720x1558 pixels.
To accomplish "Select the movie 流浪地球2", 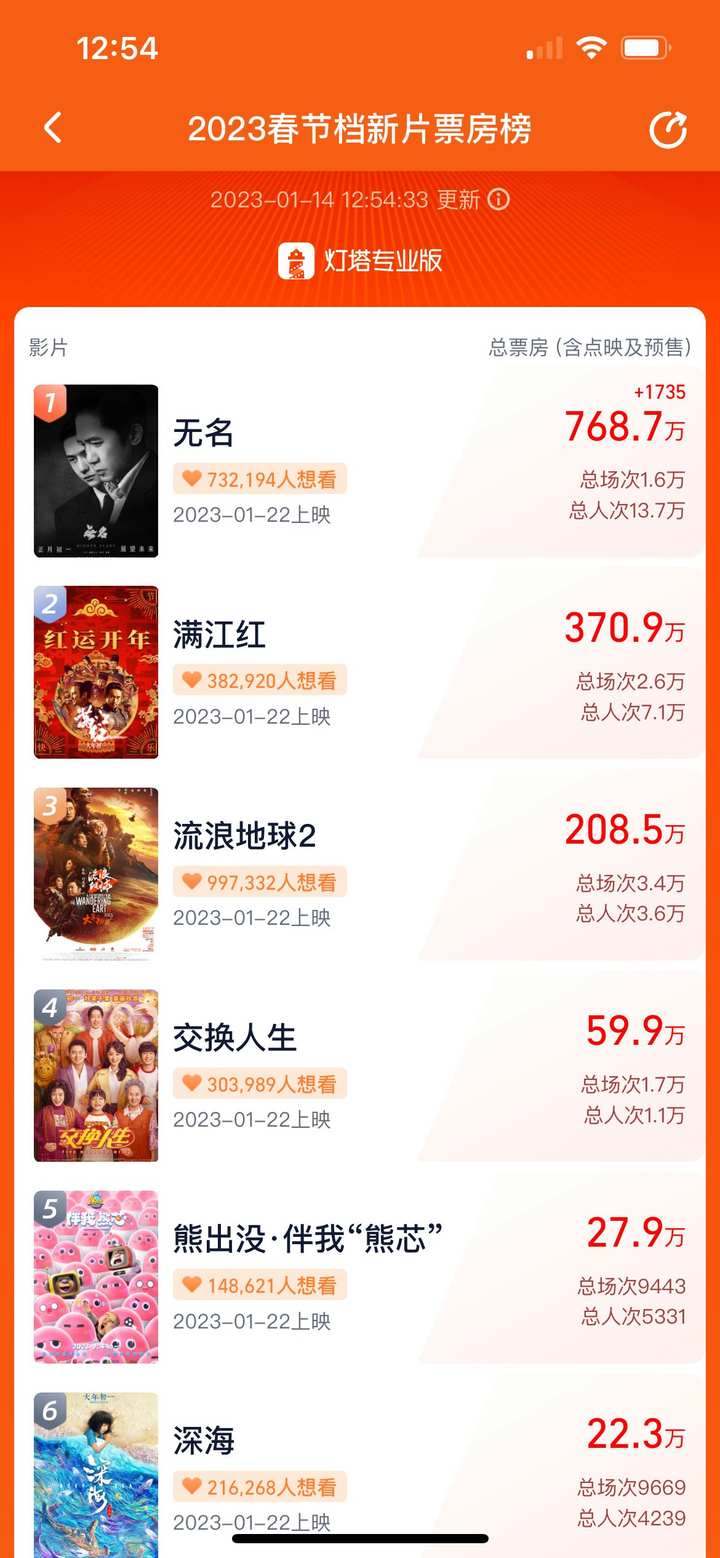I will coord(245,836).
